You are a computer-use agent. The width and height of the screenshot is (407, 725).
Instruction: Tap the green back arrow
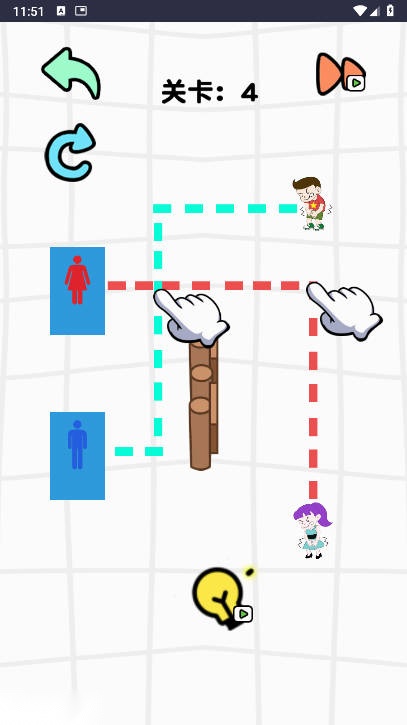71,73
